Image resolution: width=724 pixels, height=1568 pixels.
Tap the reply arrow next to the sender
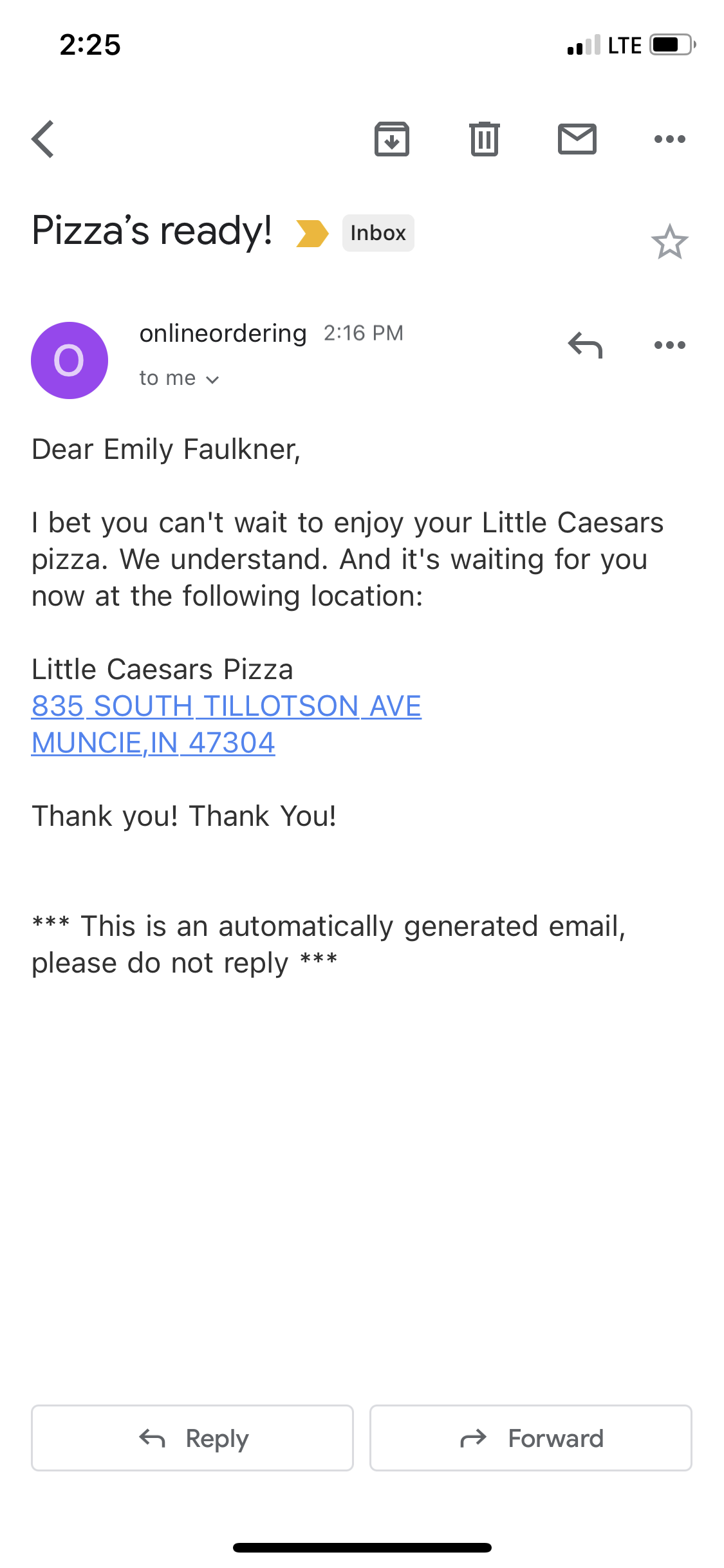[586, 346]
